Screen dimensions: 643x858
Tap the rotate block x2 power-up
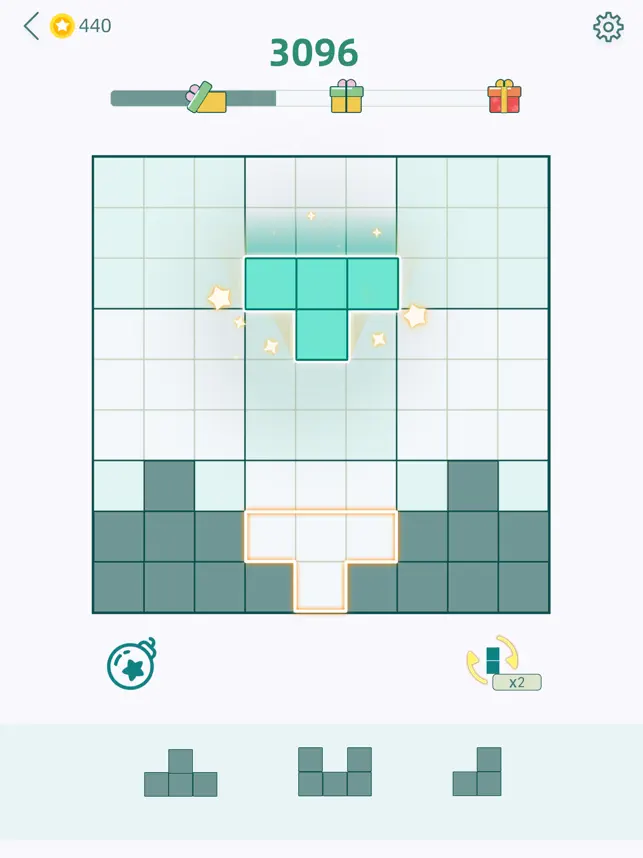point(497,664)
